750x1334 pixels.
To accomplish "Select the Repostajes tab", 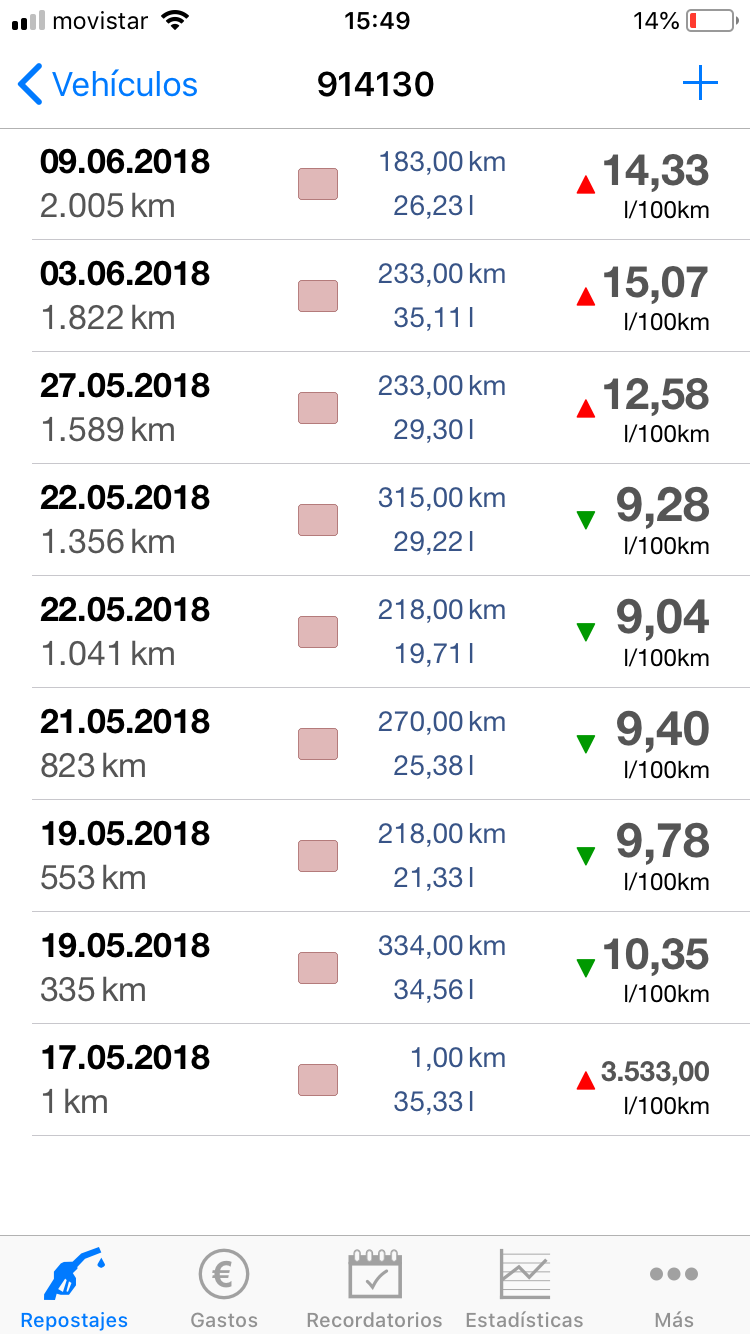I will click(74, 1288).
